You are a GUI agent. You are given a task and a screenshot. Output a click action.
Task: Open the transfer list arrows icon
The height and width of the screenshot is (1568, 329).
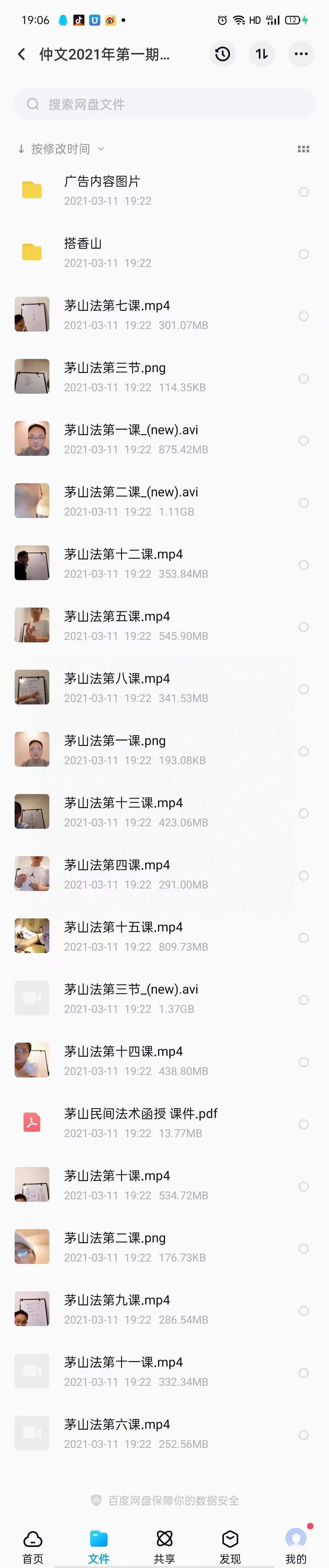click(261, 54)
